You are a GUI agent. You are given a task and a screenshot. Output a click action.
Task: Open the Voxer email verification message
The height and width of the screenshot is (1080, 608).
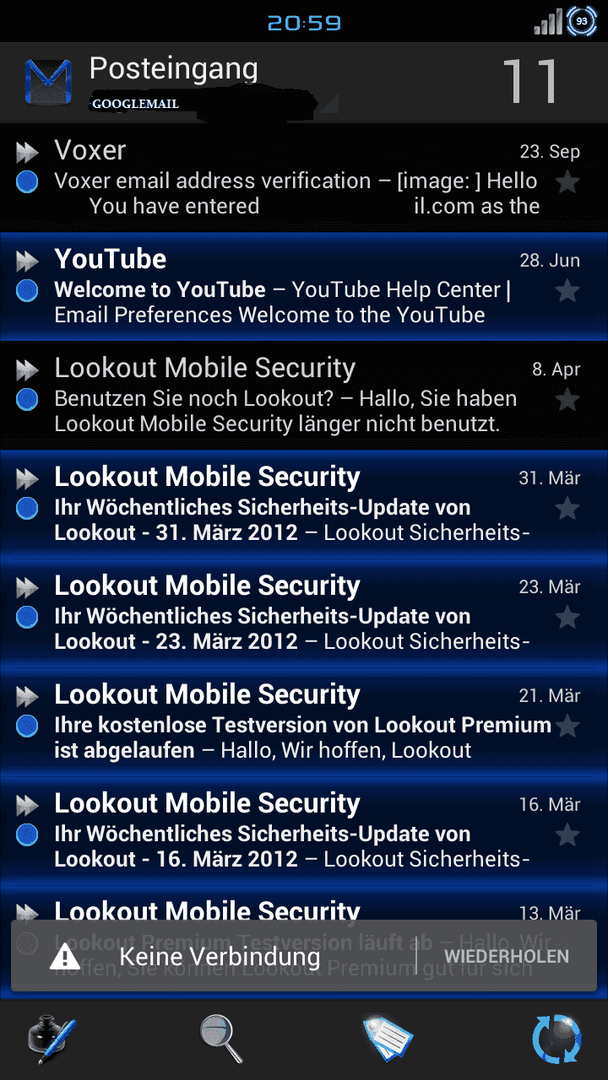[x=304, y=178]
